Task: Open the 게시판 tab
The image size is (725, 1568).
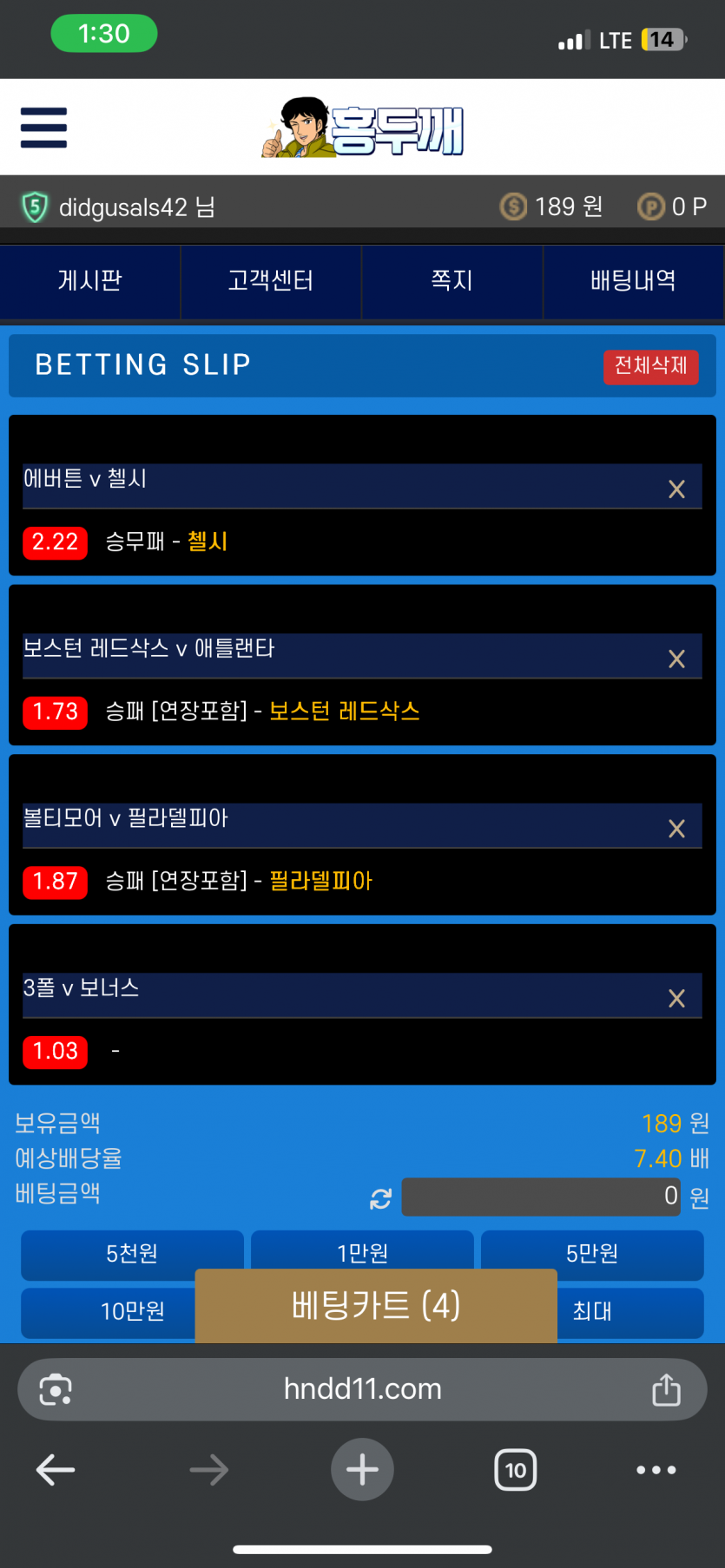Action: [x=90, y=281]
